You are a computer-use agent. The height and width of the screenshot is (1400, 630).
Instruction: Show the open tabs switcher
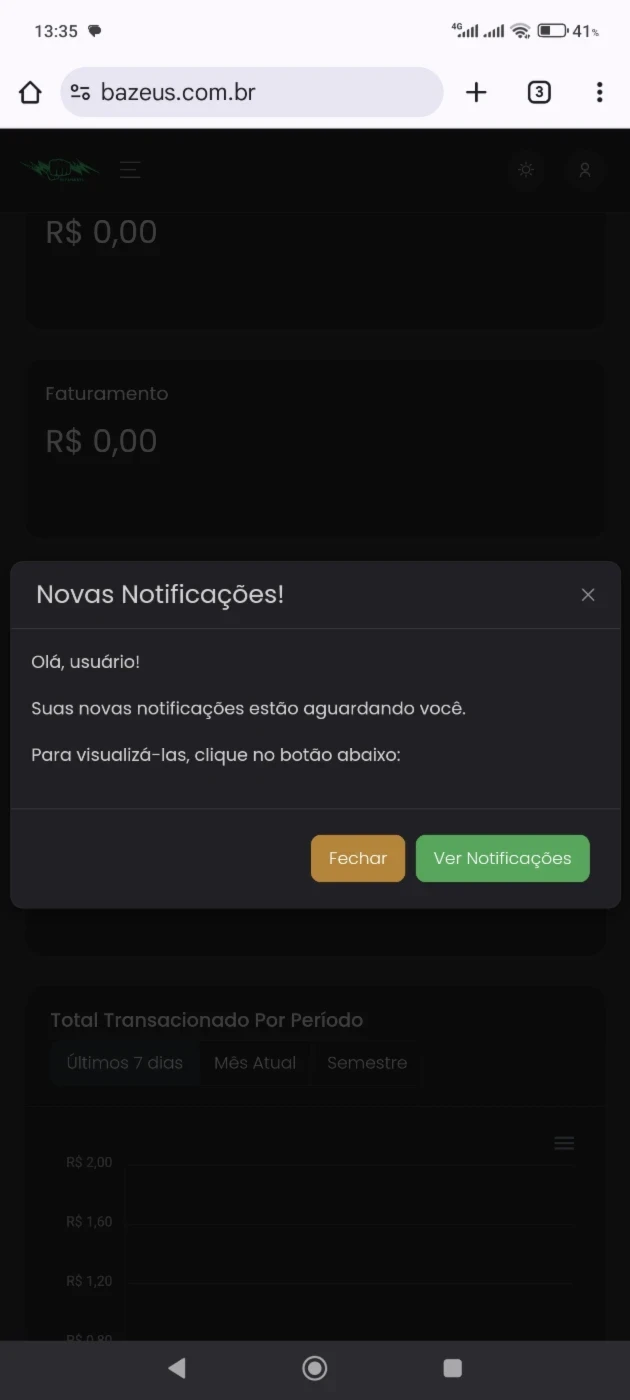click(x=539, y=93)
